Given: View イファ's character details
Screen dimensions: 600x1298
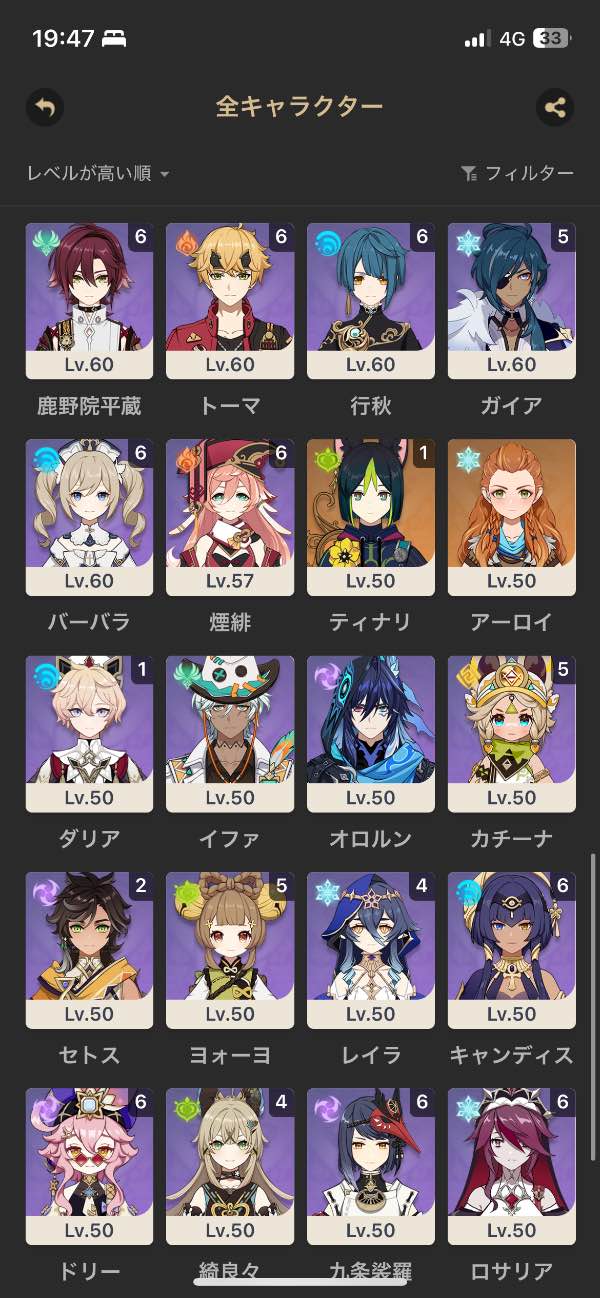Looking at the screenshot, I should 230,733.
